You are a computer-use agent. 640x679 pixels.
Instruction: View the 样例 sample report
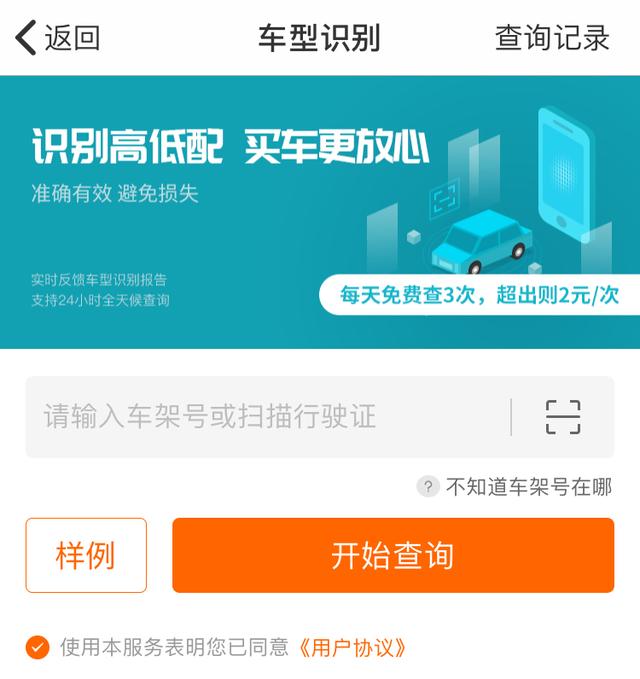click(86, 555)
